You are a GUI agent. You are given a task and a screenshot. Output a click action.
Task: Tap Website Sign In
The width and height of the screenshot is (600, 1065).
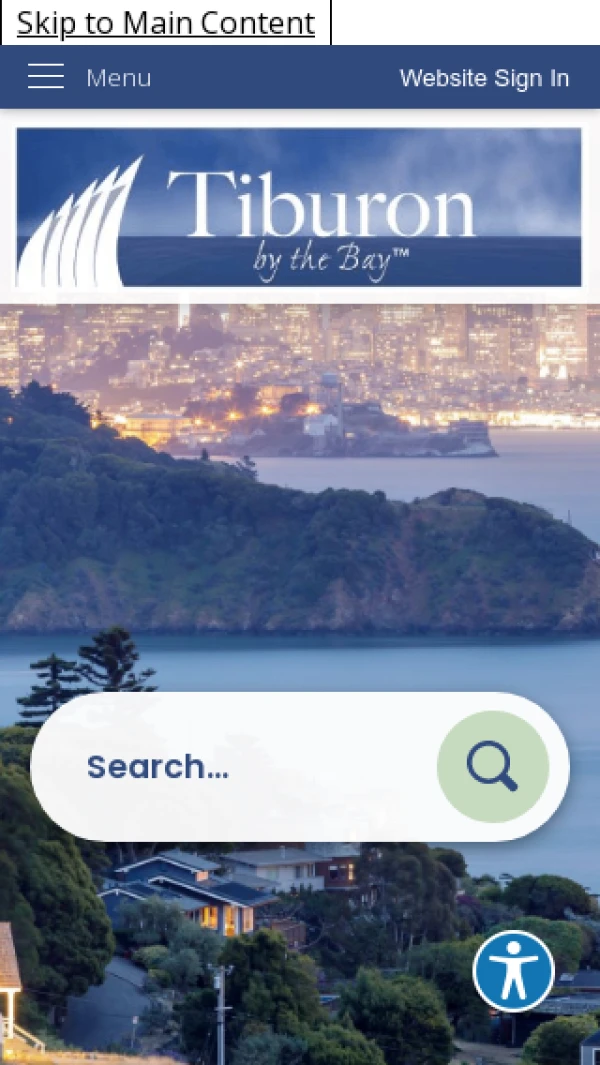pos(484,78)
